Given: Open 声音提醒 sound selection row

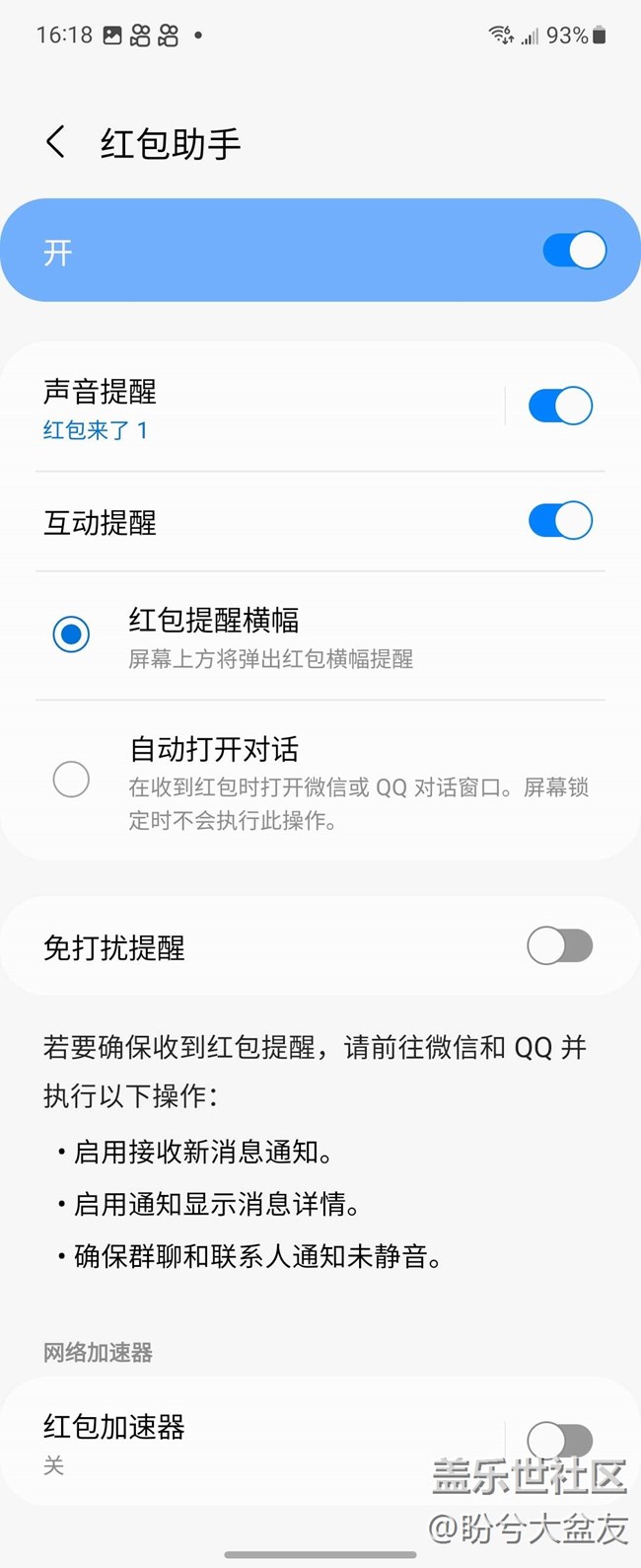Looking at the screenshot, I should [247, 408].
